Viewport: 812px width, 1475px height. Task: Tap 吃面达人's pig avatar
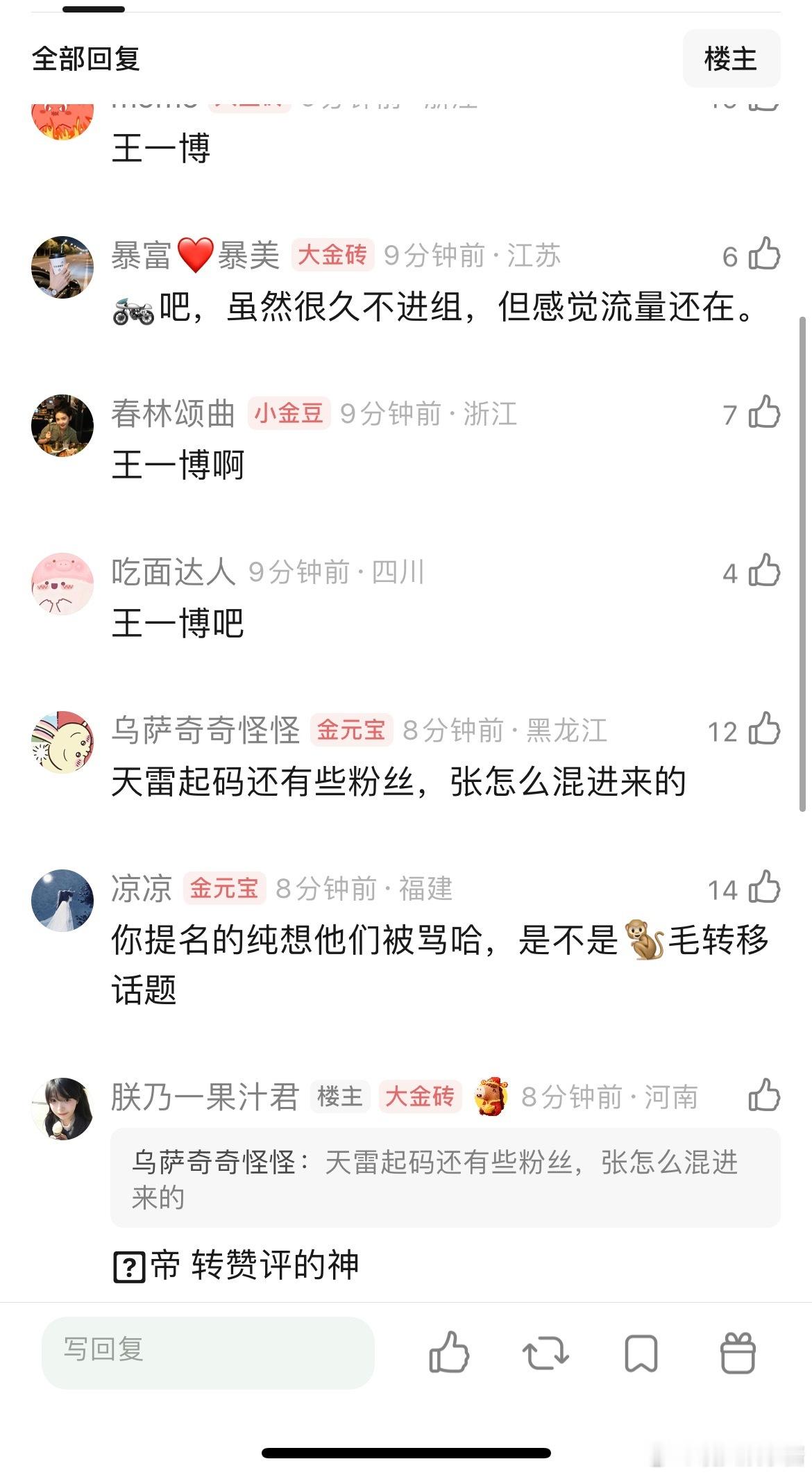coord(61,583)
